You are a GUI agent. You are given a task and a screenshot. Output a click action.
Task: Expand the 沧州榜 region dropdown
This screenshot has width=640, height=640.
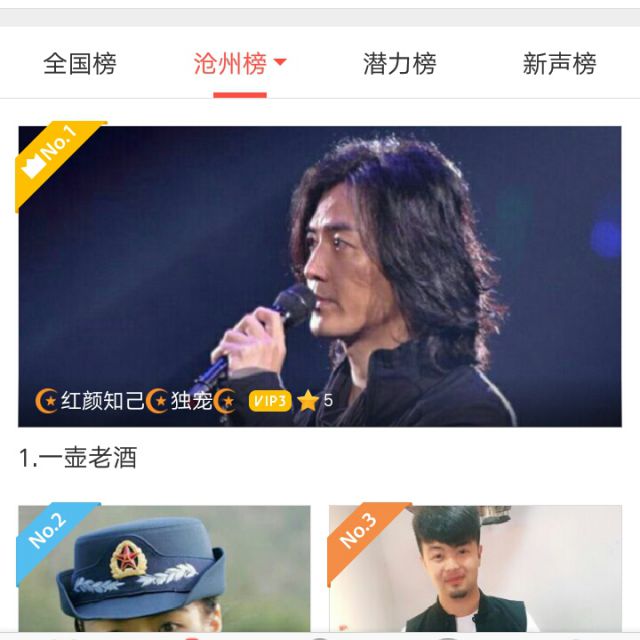pos(280,63)
